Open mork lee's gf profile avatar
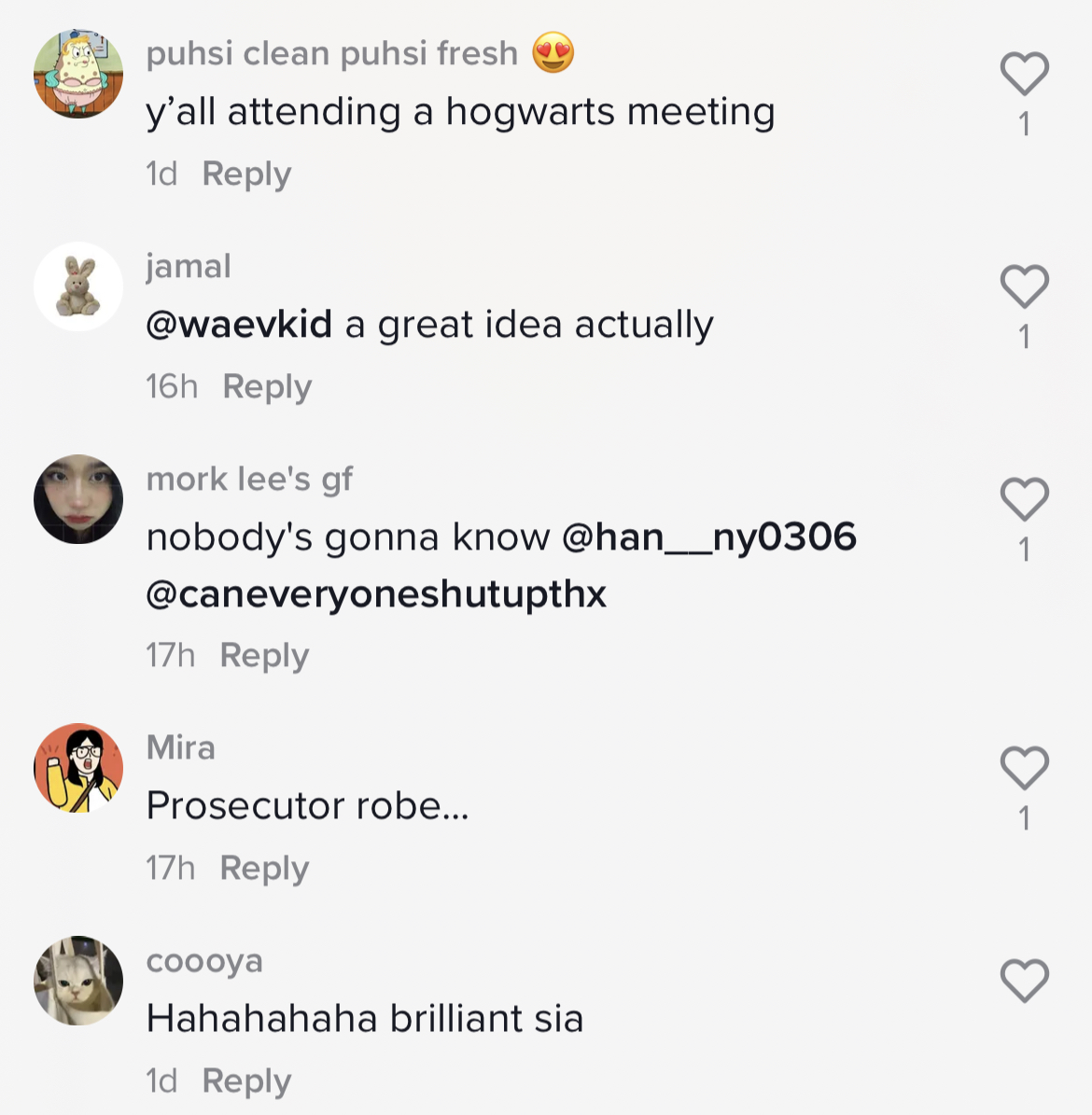This screenshot has width=1092, height=1115. click(x=78, y=499)
